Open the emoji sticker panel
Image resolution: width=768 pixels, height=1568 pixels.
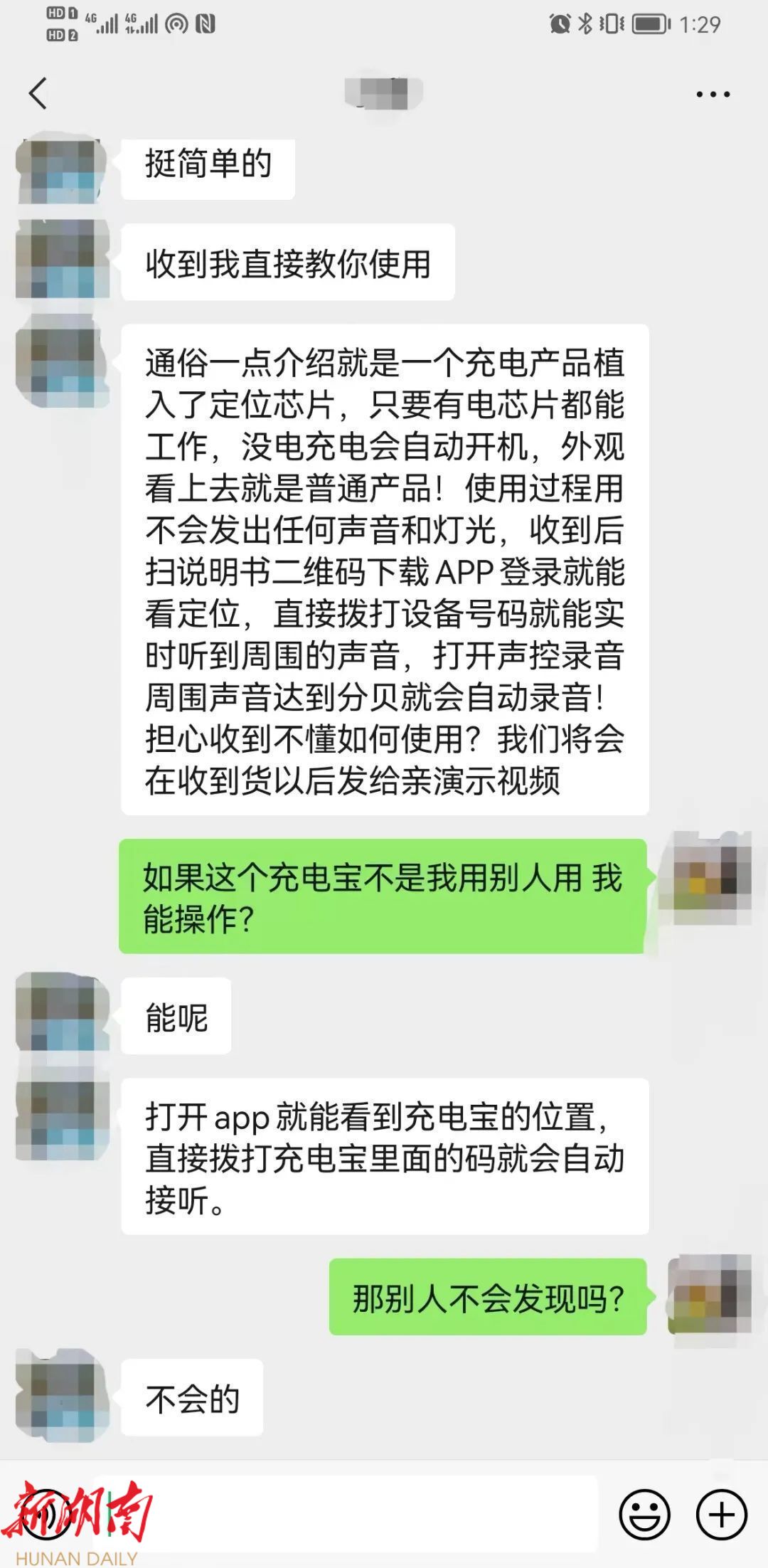pyautogui.click(x=644, y=1515)
